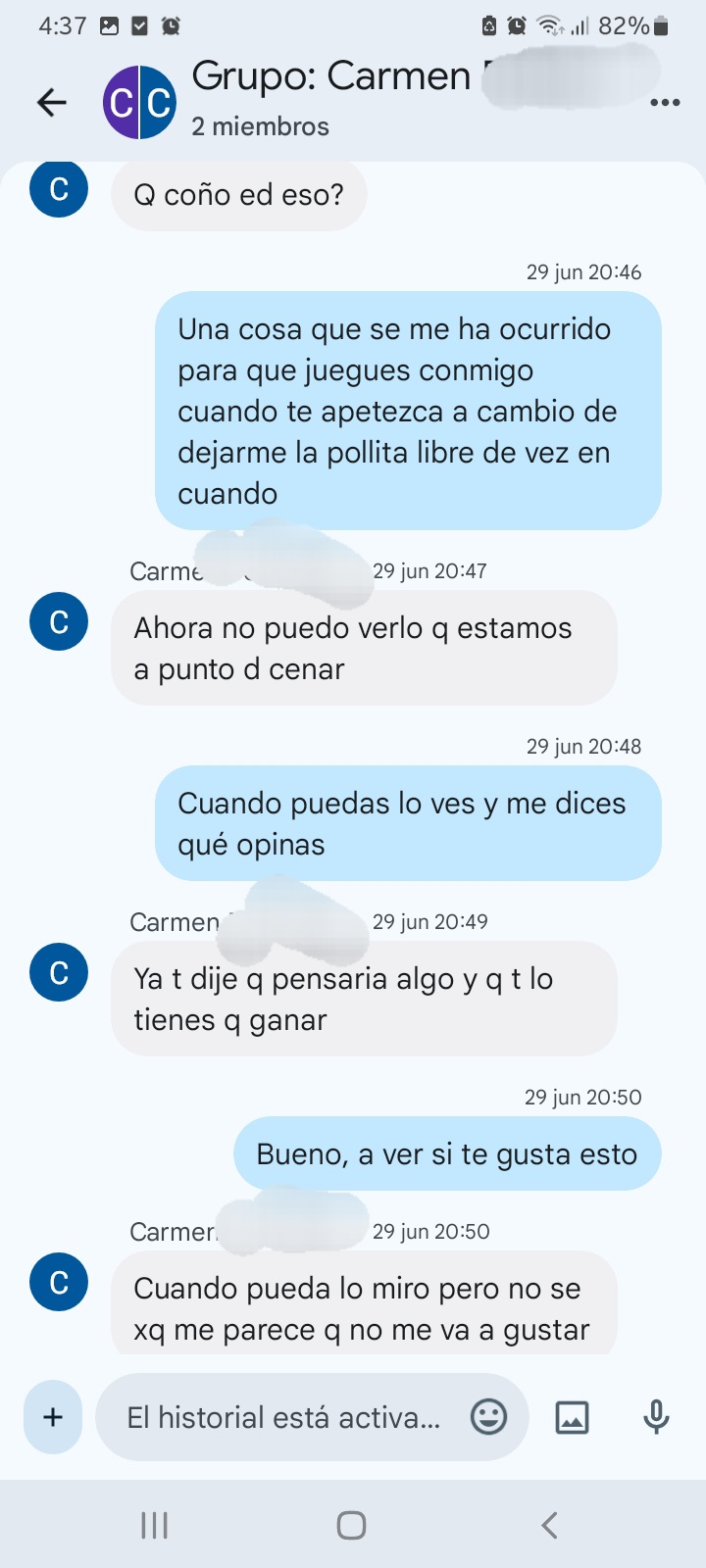Focus the message text field
This screenshot has height=1568, width=706.
[x=284, y=1417]
